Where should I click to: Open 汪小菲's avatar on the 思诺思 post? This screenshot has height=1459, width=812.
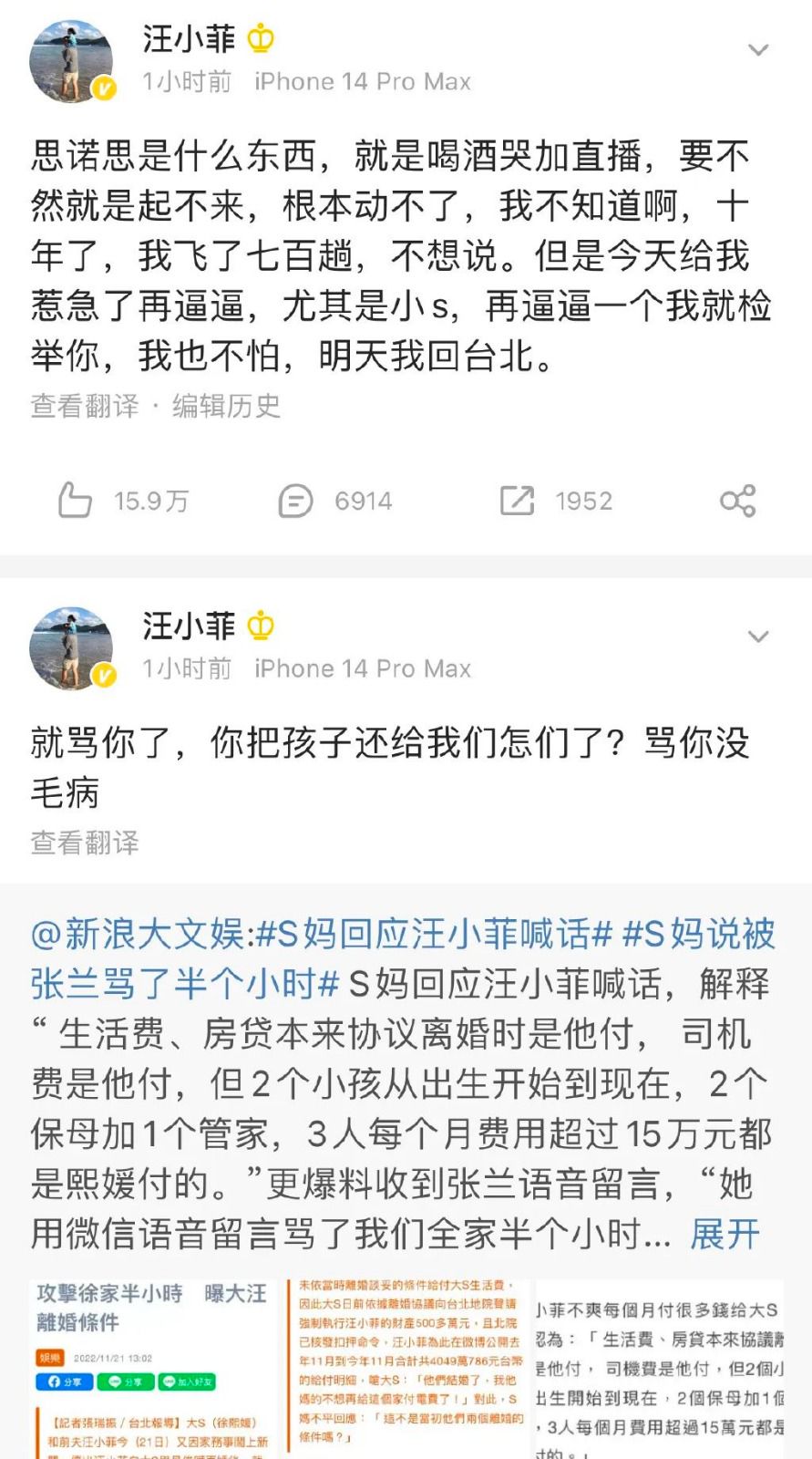[x=72, y=60]
